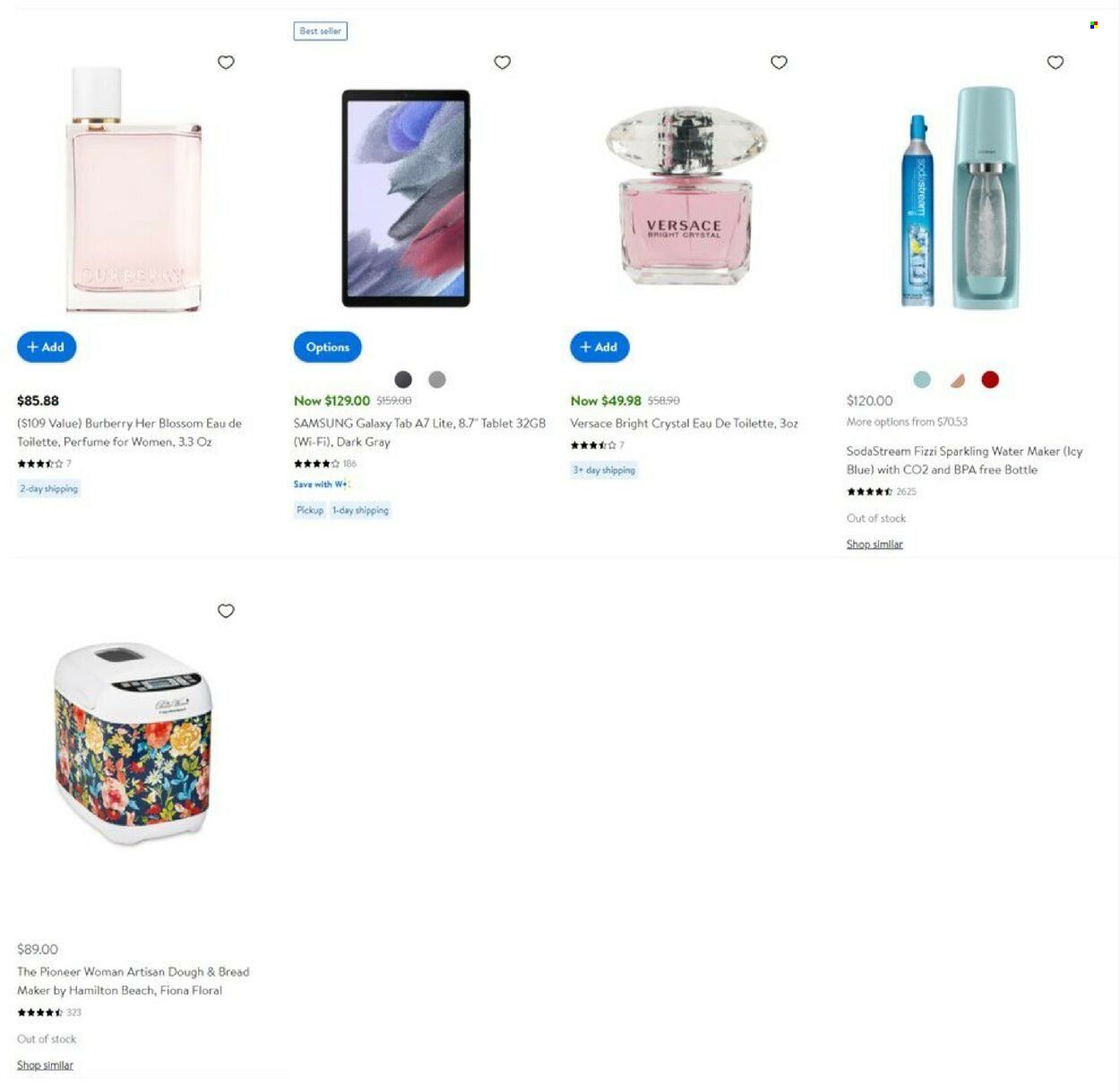Screen dimensions: 1120x1092
Task: Choose the rose gold SodaStream color swatch
Action: [957, 380]
